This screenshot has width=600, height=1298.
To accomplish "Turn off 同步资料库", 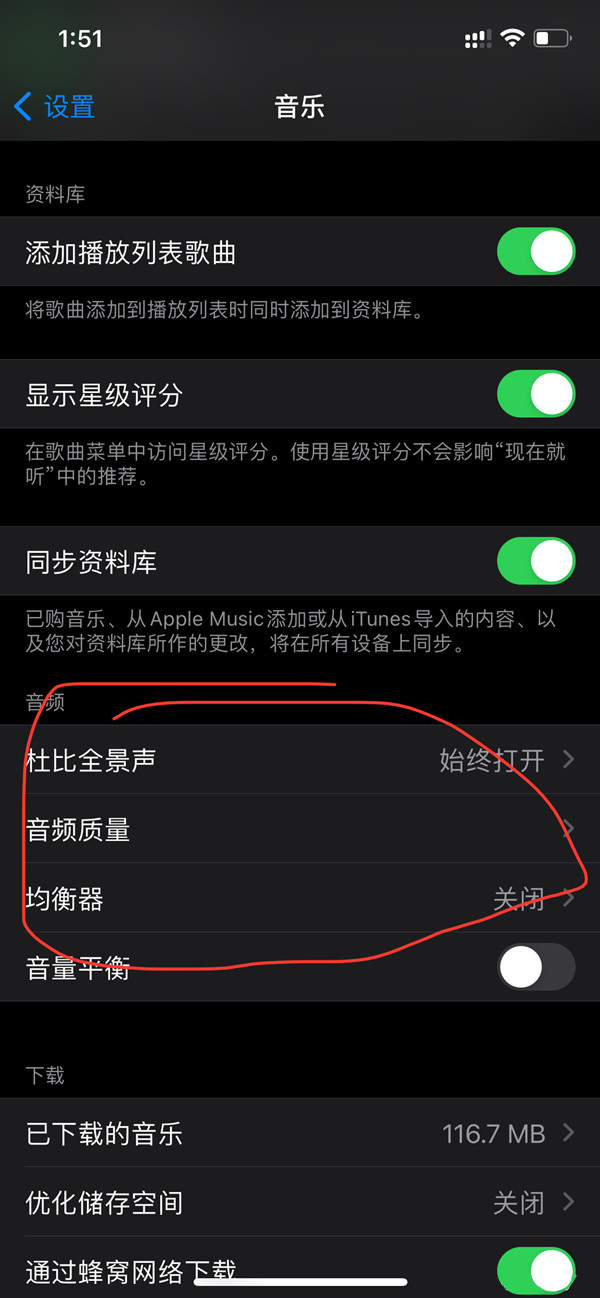I will 536,561.
